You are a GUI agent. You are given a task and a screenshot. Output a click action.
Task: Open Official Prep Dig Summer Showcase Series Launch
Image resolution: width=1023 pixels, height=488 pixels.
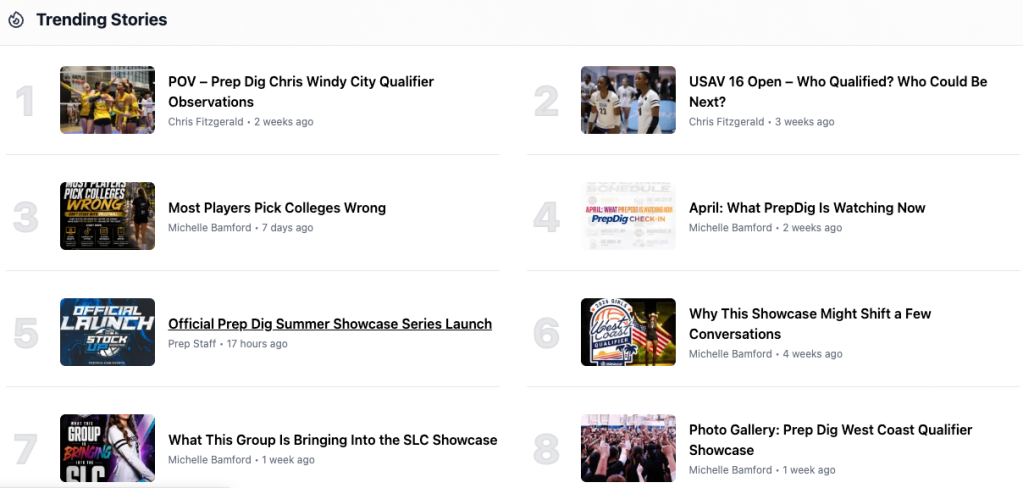coord(329,324)
